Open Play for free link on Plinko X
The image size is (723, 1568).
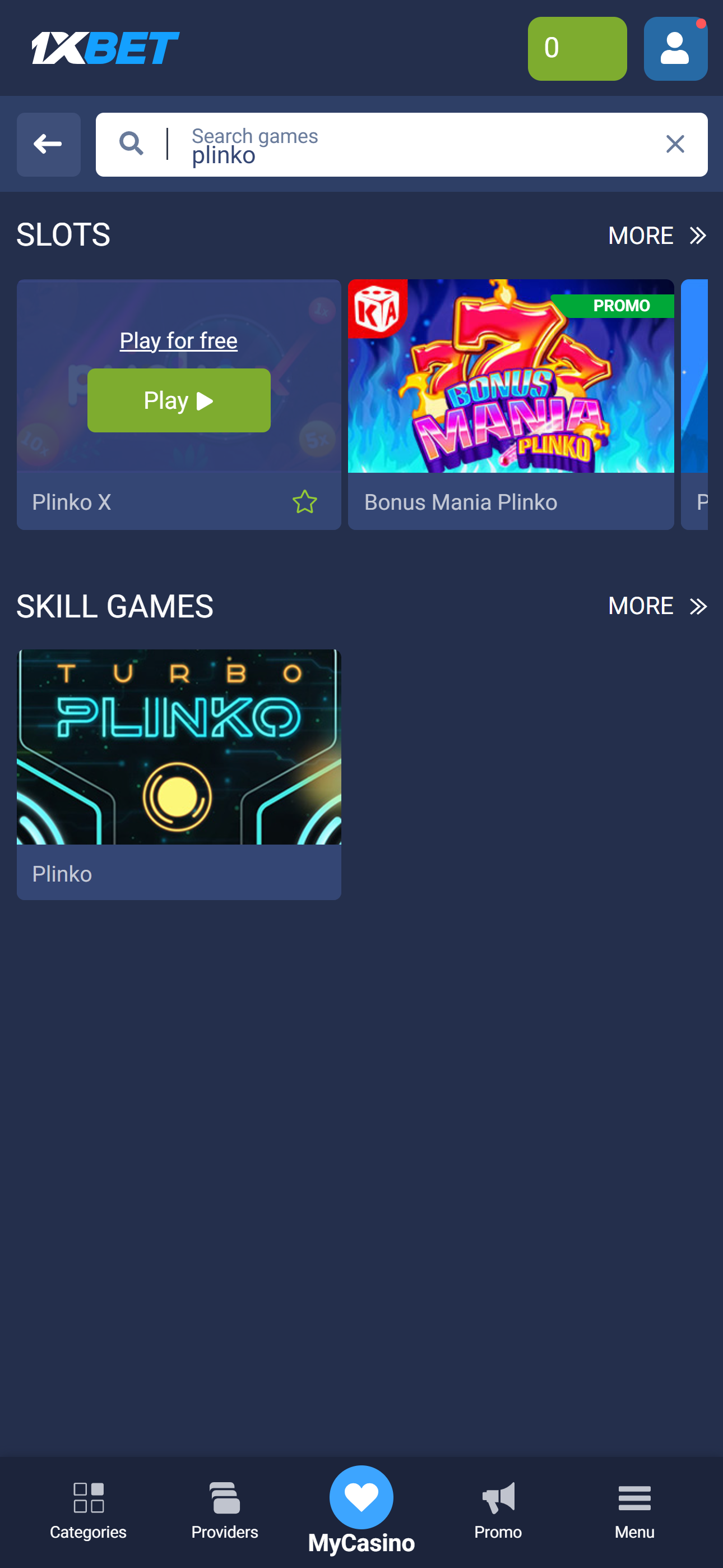pyautogui.click(x=178, y=340)
